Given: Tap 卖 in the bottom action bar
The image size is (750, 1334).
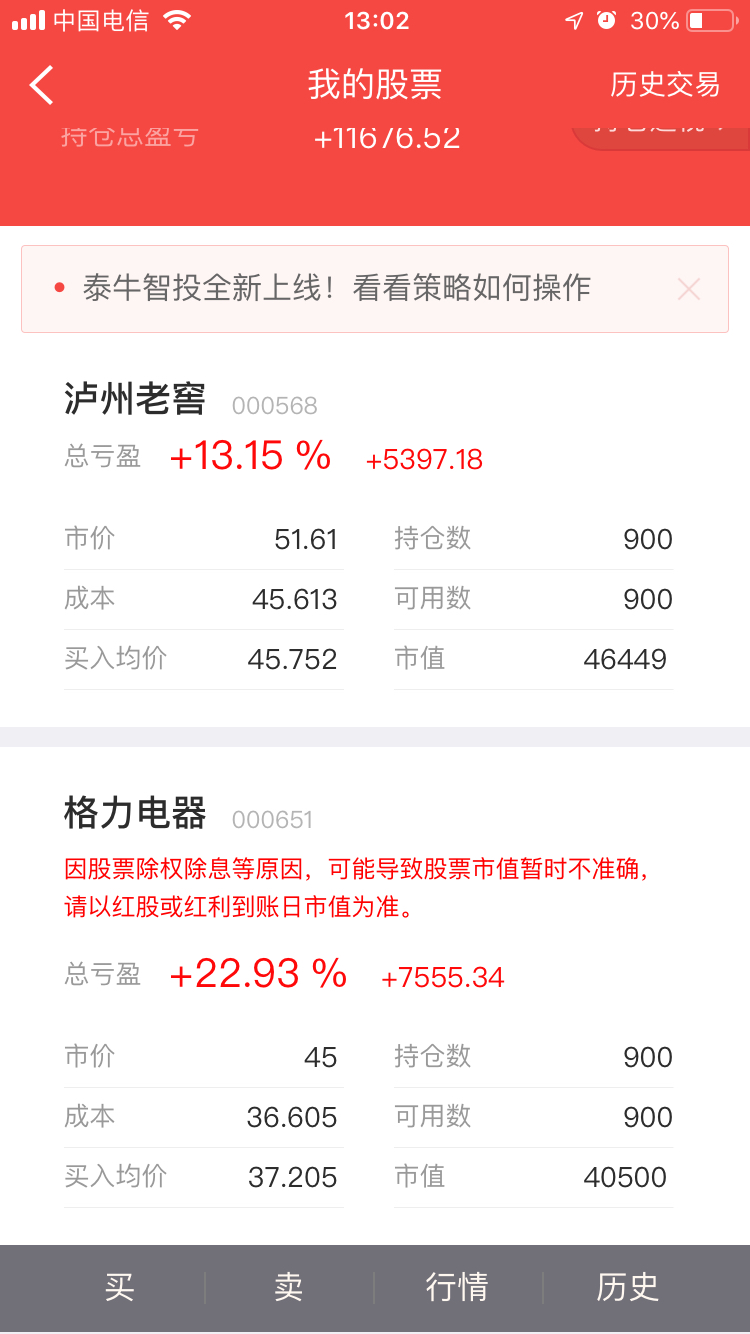Looking at the screenshot, I should click(x=288, y=1287).
